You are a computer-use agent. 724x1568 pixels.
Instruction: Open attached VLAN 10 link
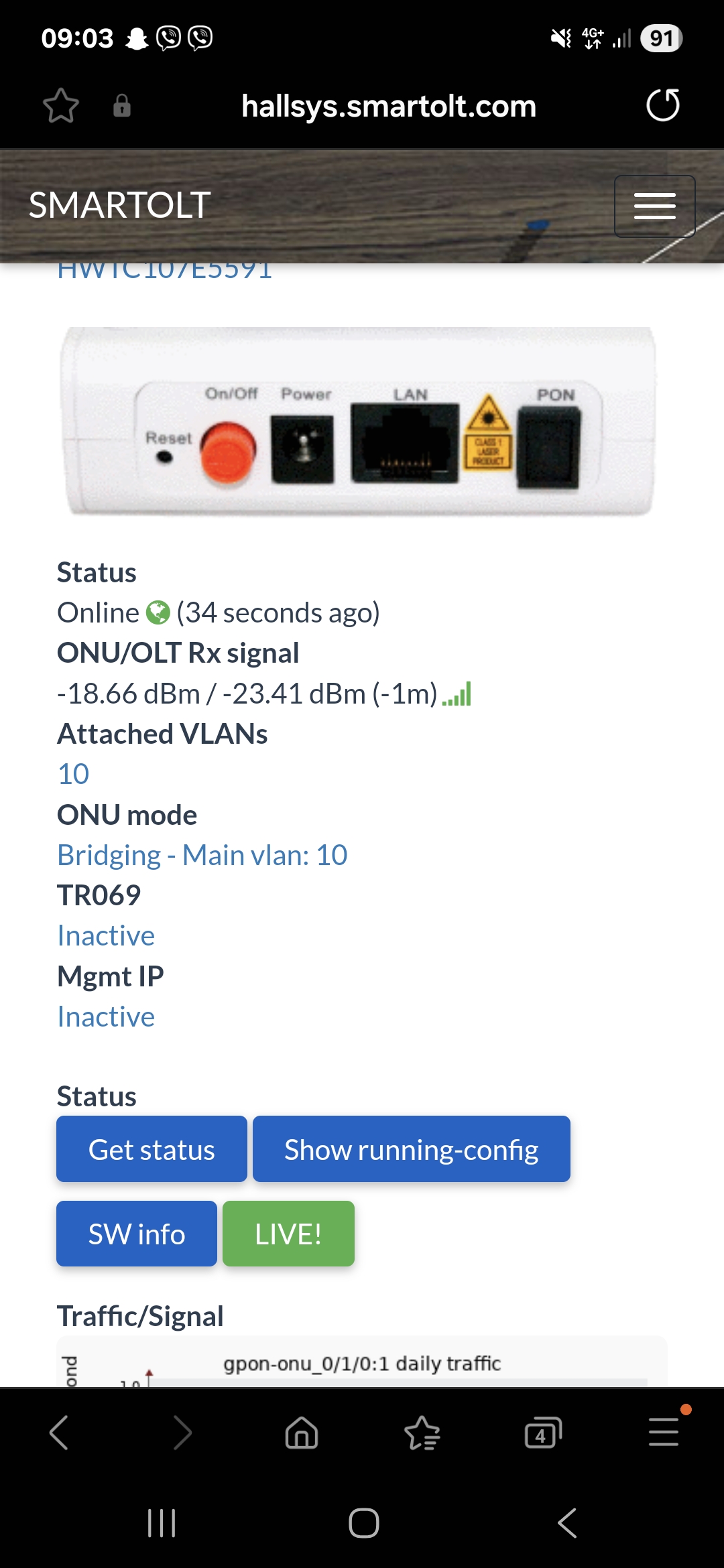(74, 775)
